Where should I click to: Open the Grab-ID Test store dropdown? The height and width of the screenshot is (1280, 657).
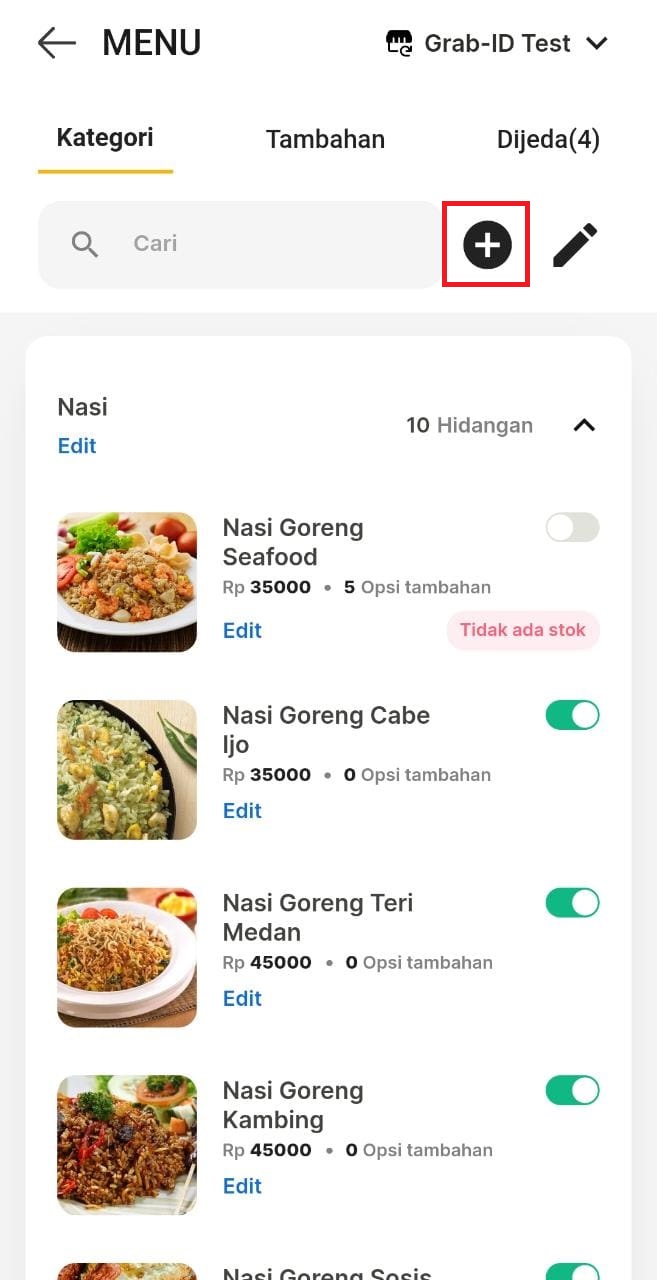click(x=497, y=43)
